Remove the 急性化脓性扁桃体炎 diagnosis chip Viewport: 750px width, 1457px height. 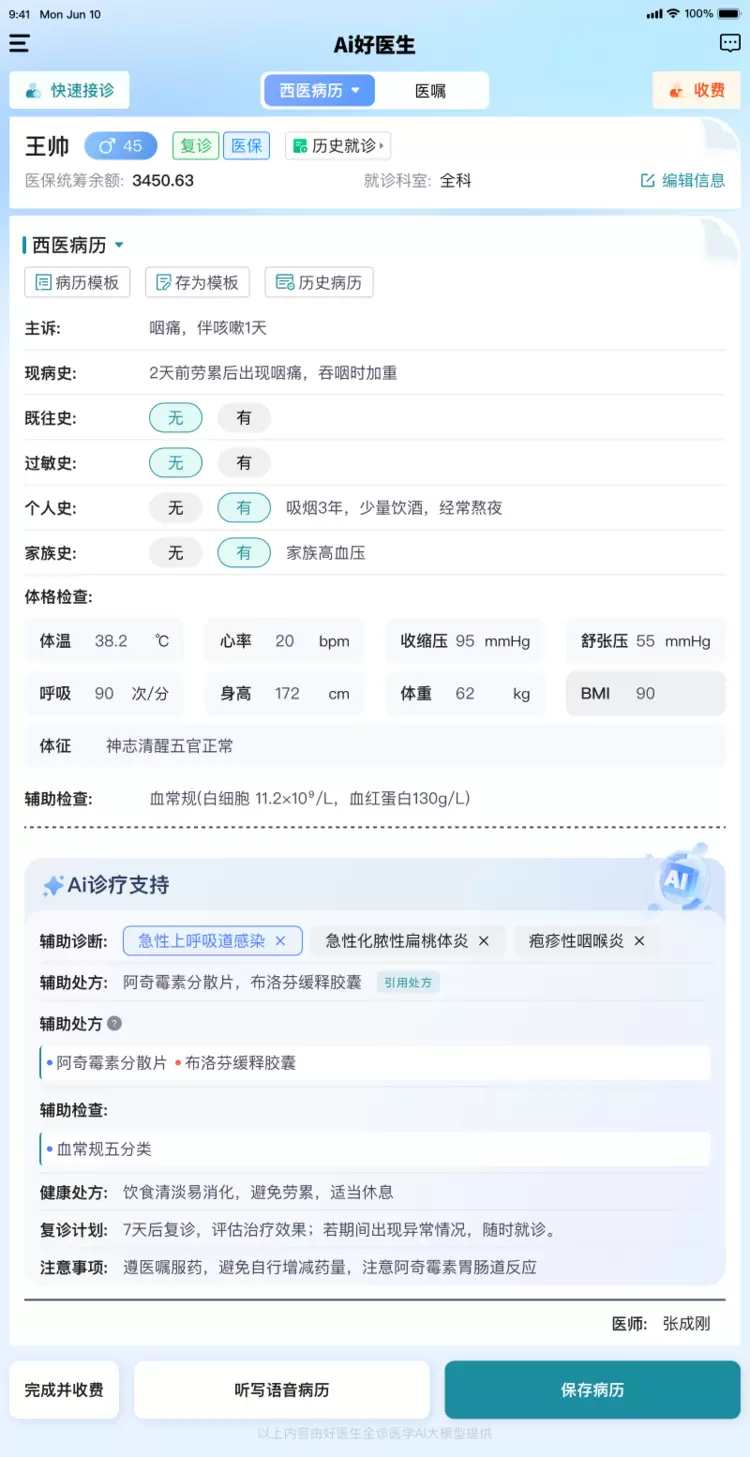click(x=484, y=941)
